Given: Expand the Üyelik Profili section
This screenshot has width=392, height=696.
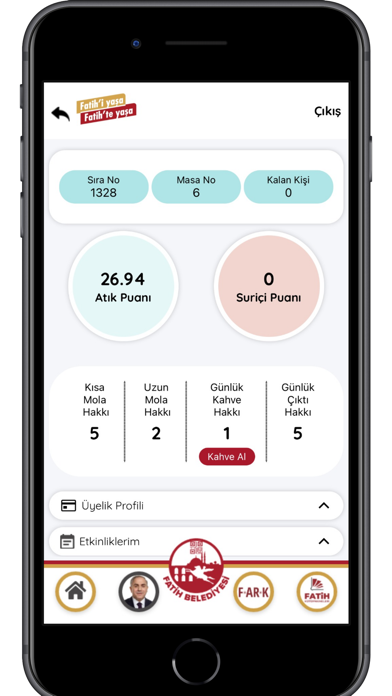Looking at the screenshot, I should point(196,506).
